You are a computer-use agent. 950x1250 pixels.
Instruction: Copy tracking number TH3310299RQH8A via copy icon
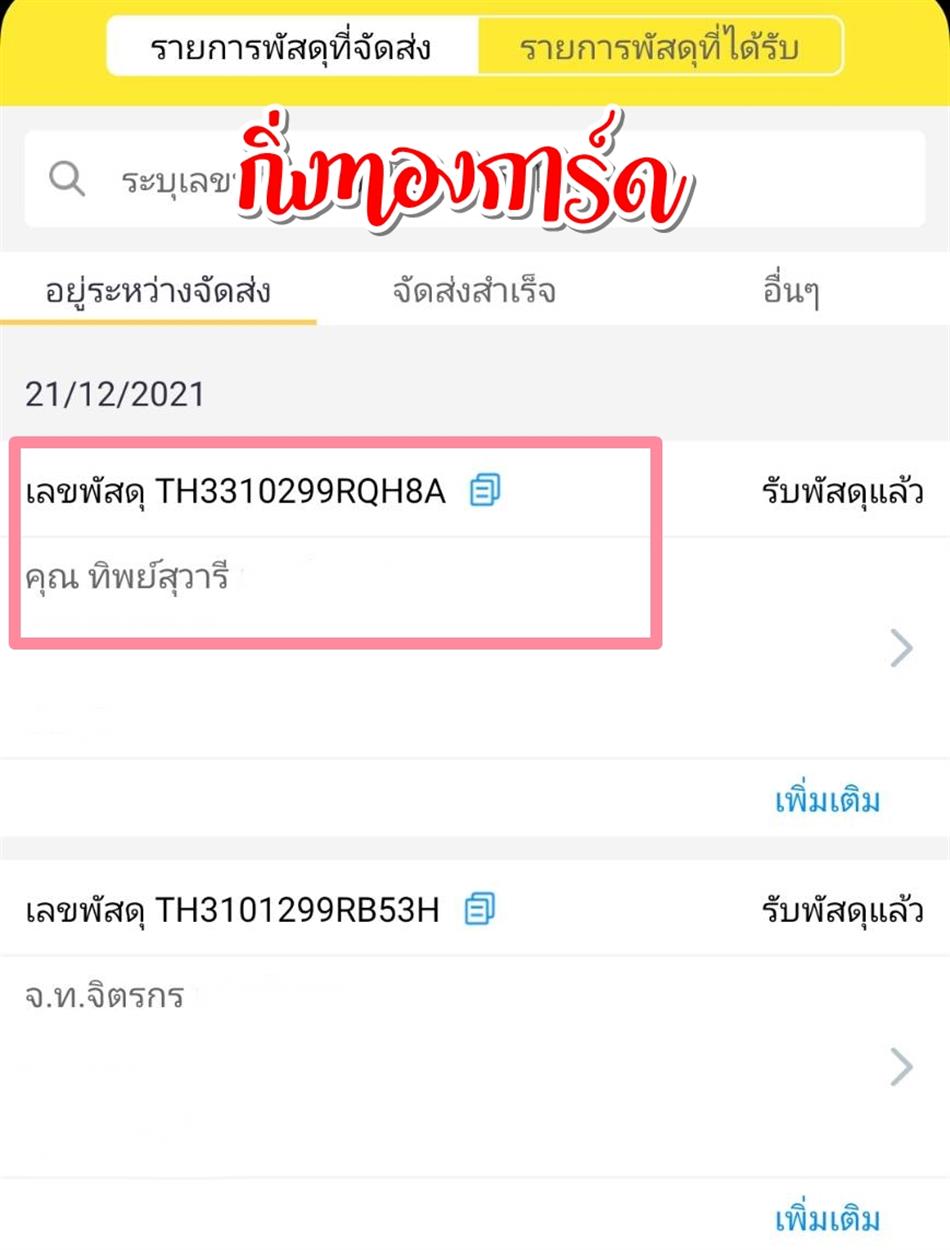pyautogui.click(x=485, y=492)
